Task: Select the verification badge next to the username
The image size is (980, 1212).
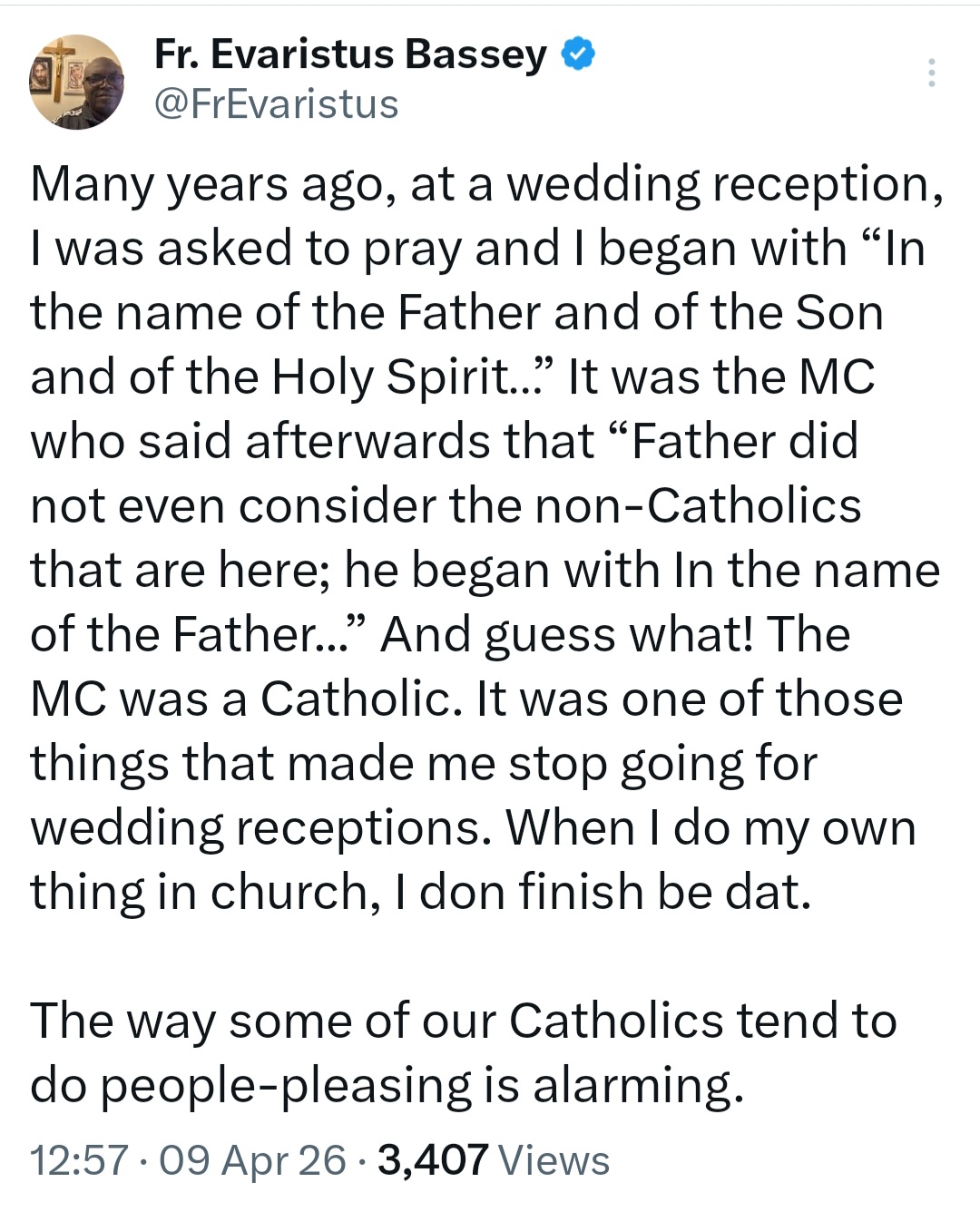Action: (x=578, y=55)
